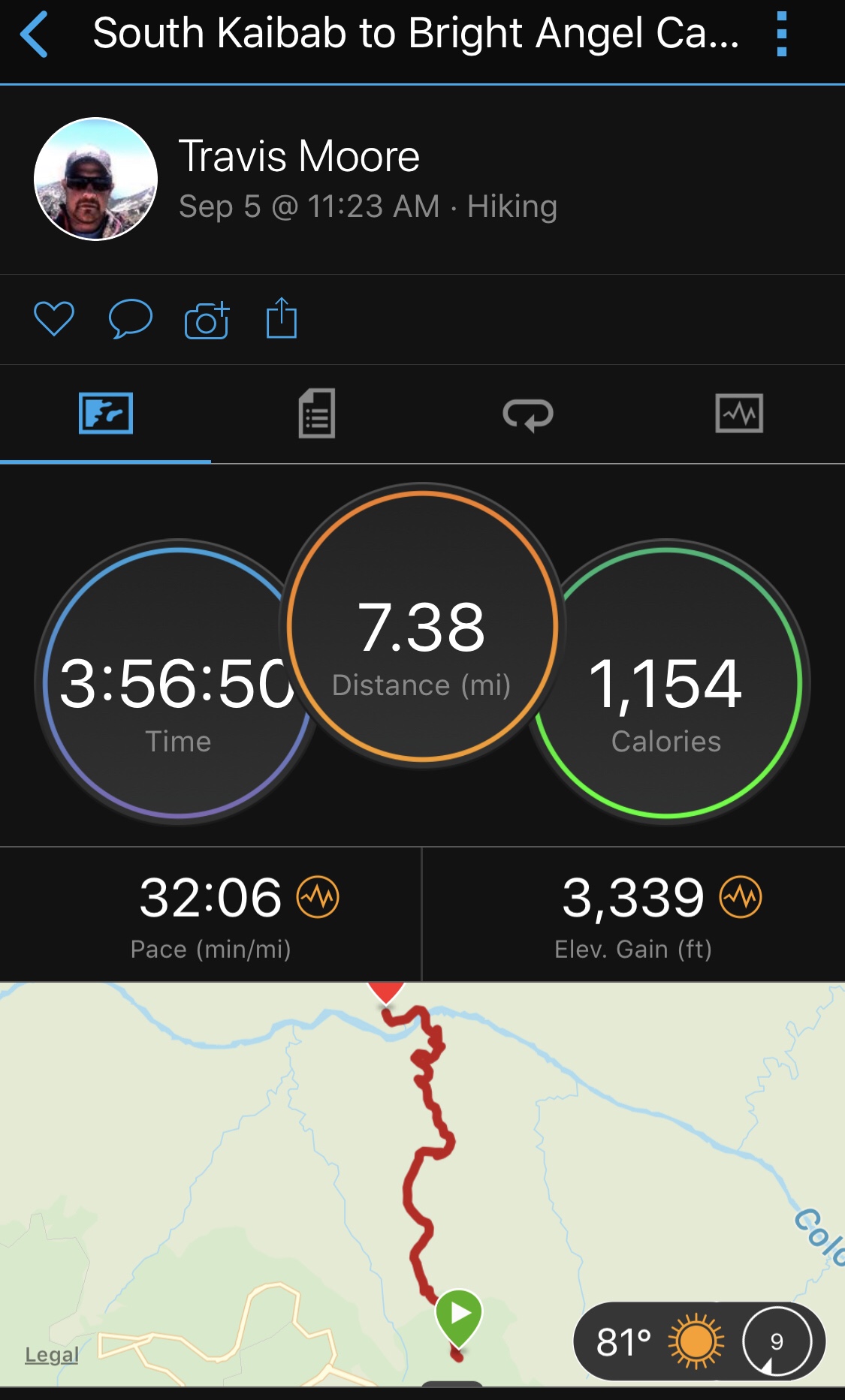This screenshot has height=1400, width=845.
Task: Go back using the arrow
Action: coord(35,35)
